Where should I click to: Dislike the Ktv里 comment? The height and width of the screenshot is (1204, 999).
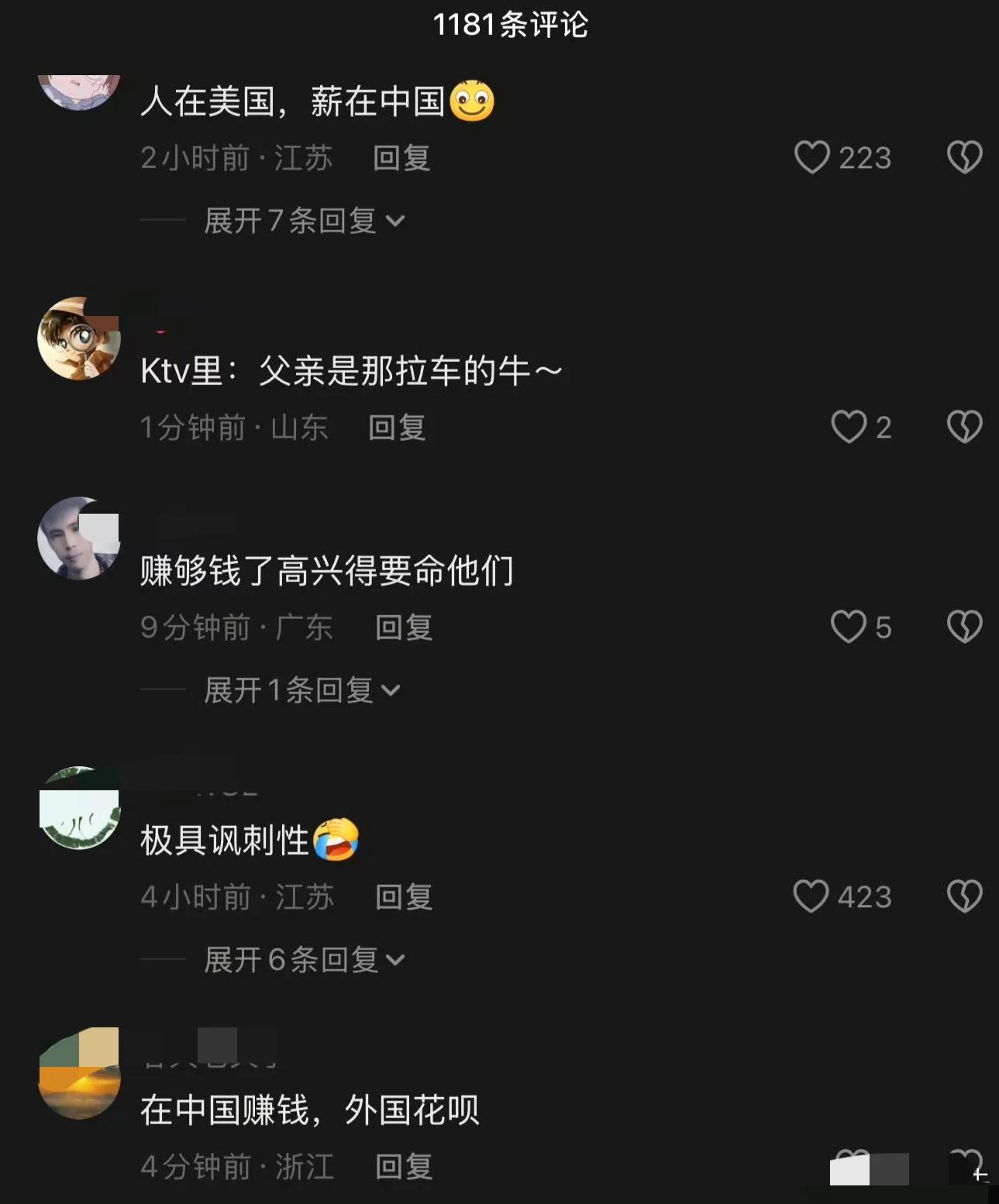point(964,427)
